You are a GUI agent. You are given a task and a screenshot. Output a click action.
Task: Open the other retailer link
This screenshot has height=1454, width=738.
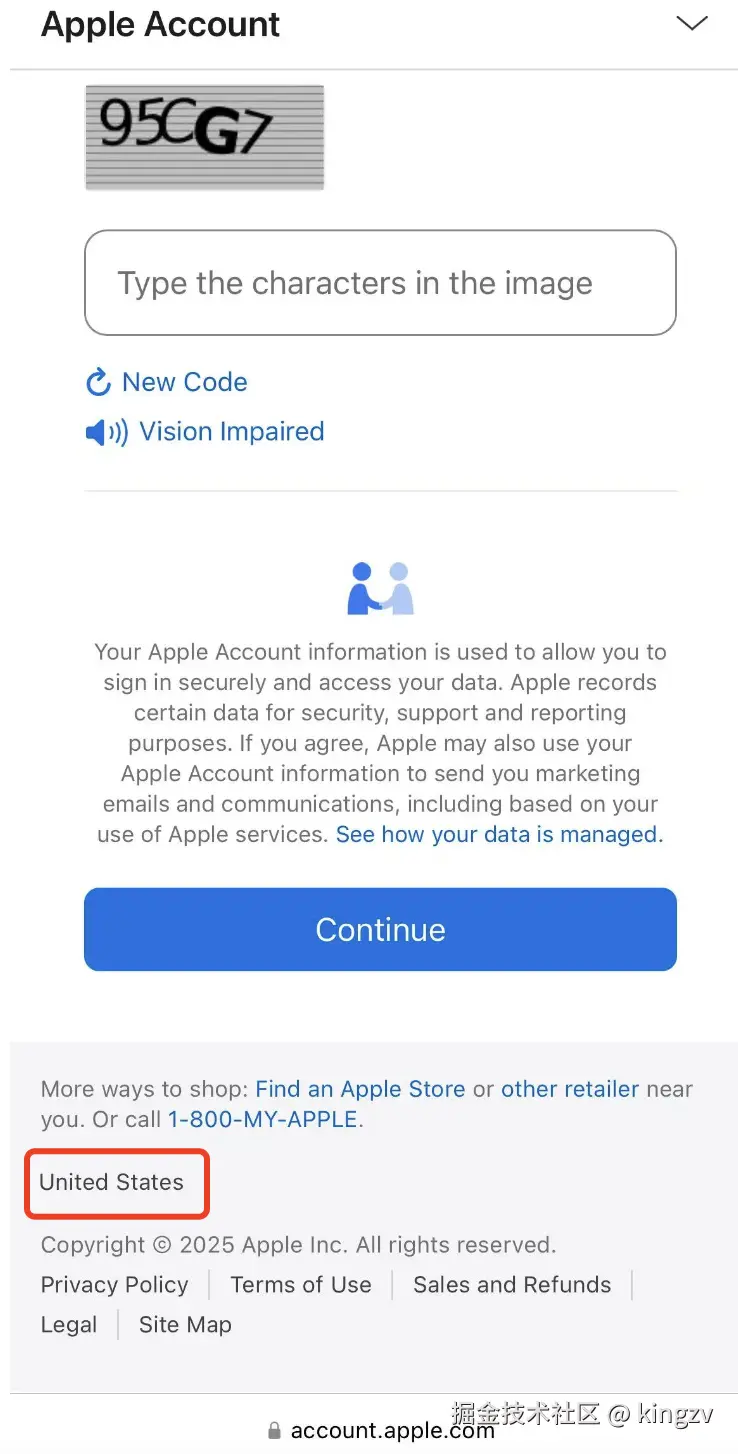[569, 1089]
